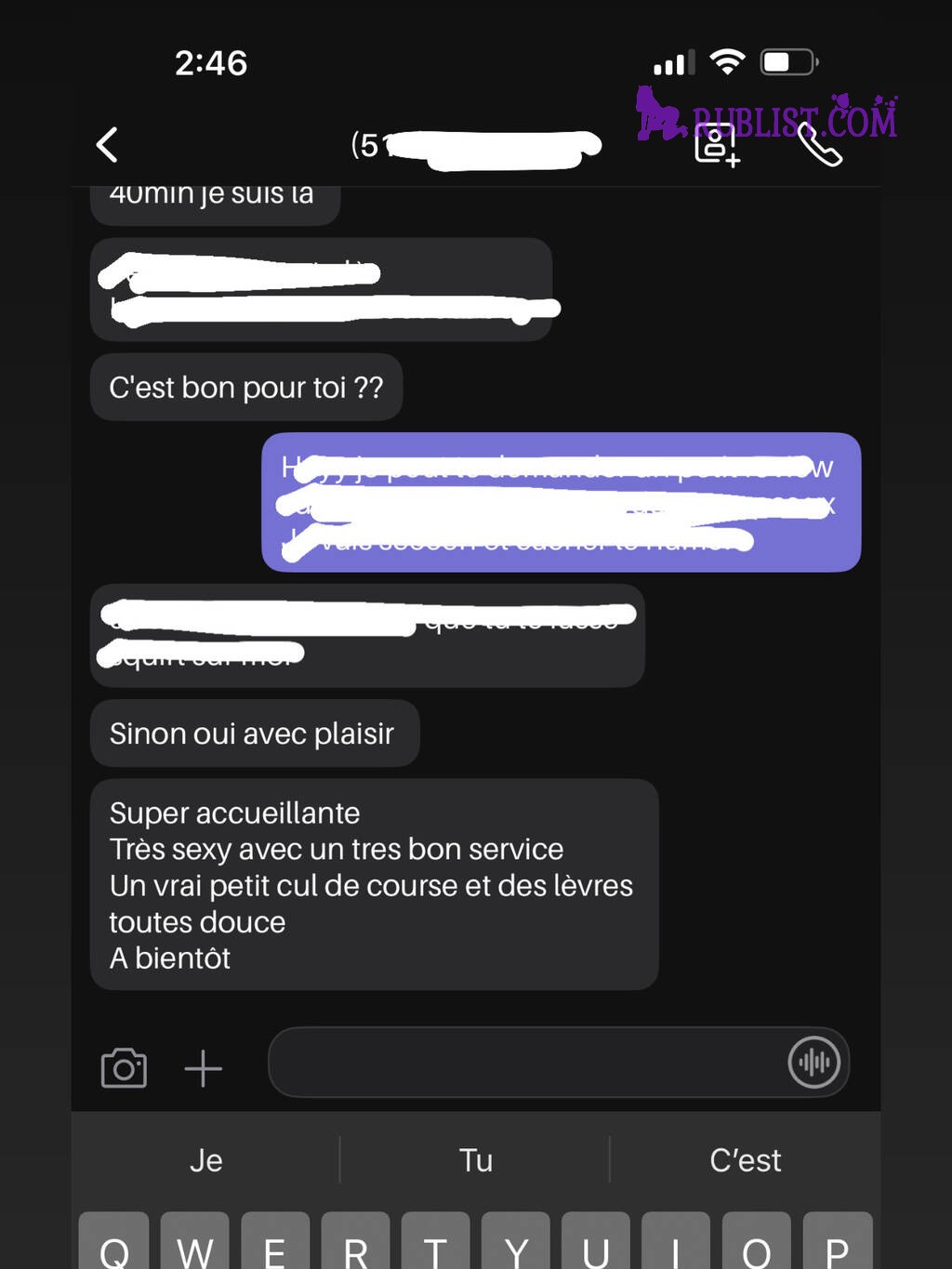Image resolution: width=952 pixels, height=1269 pixels.
Task: Add this number to contacts
Action: coord(717,146)
